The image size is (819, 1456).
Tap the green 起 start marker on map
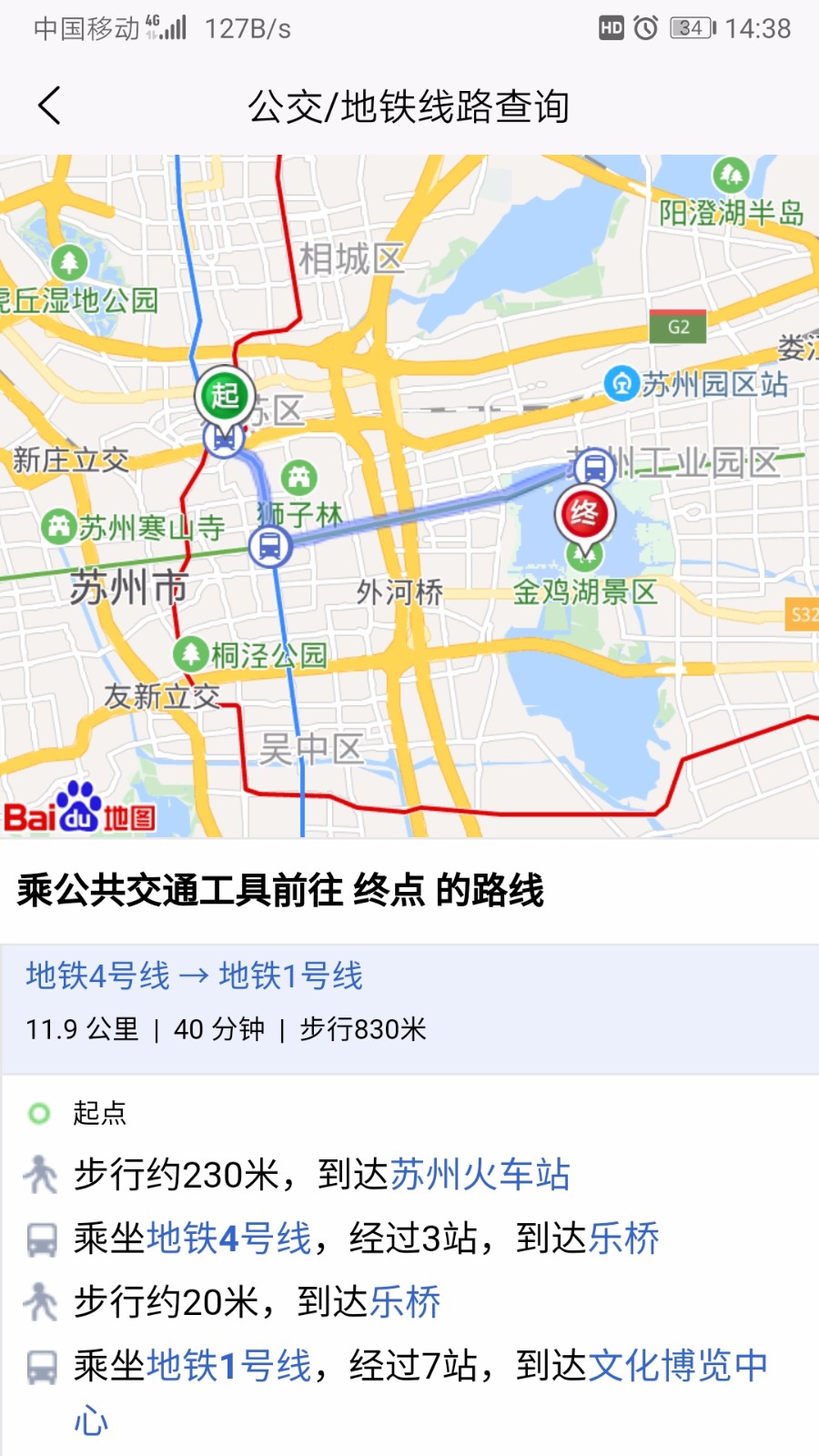225,396
